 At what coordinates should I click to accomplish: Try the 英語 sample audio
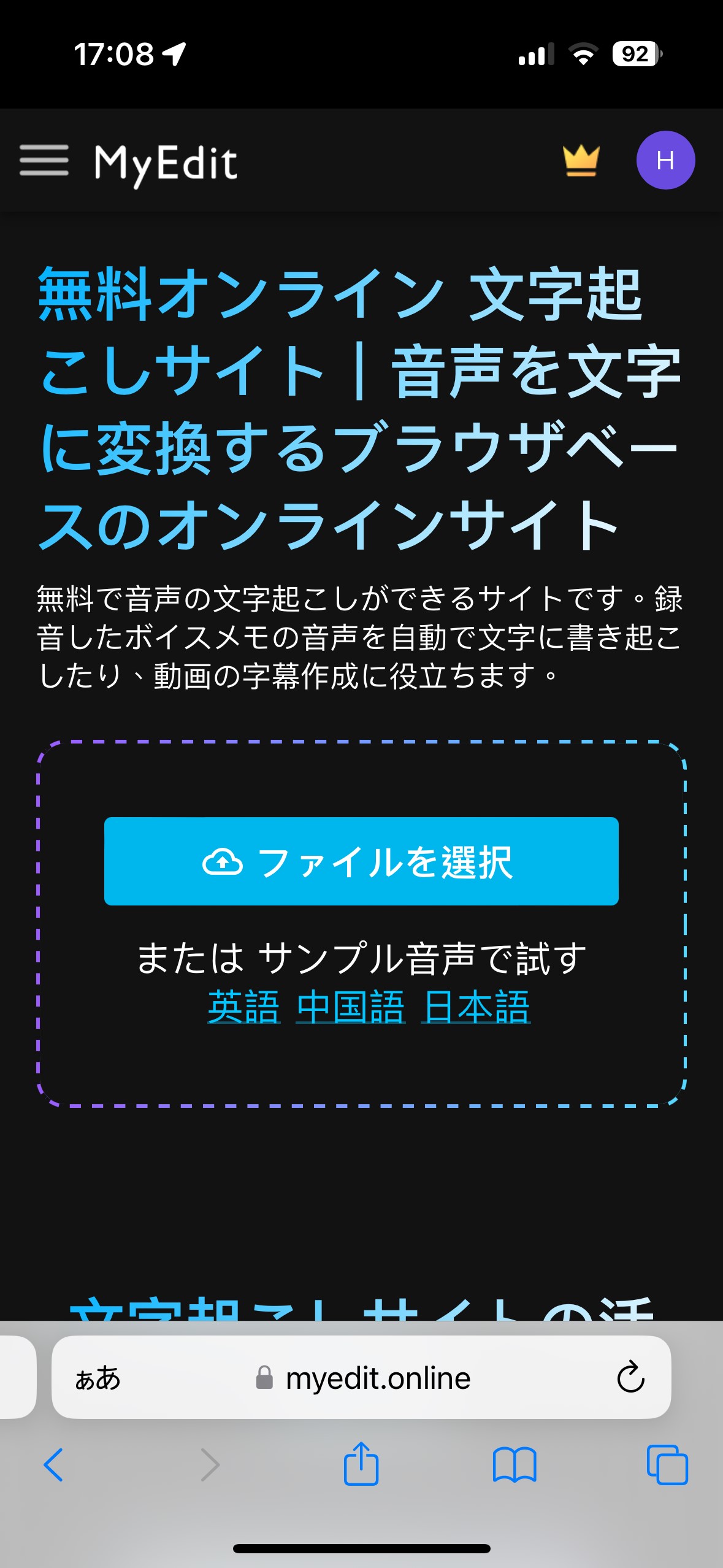tap(244, 1007)
